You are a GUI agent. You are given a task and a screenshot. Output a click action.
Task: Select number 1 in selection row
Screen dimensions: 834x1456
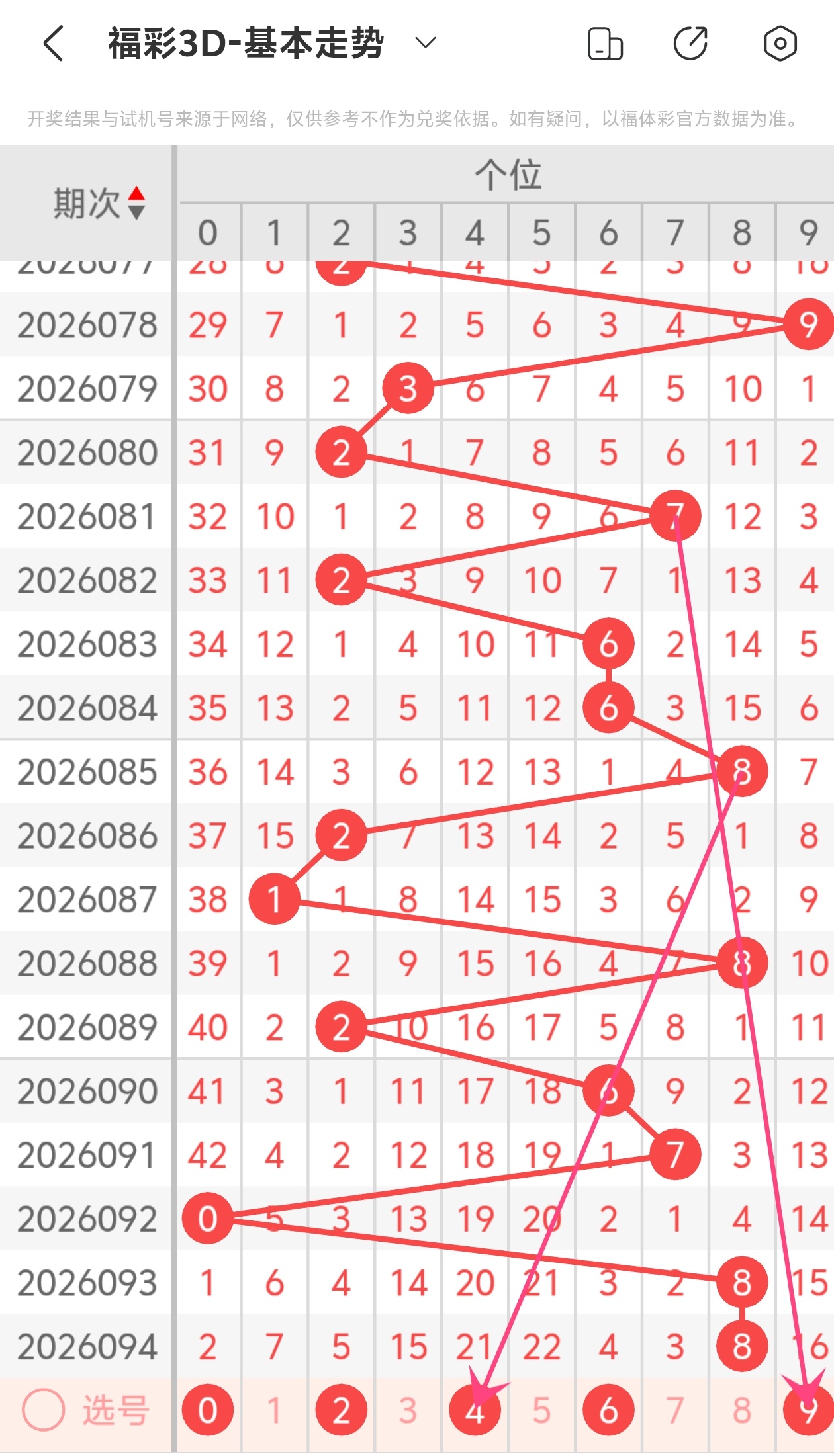pyautogui.click(x=275, y=1410)
